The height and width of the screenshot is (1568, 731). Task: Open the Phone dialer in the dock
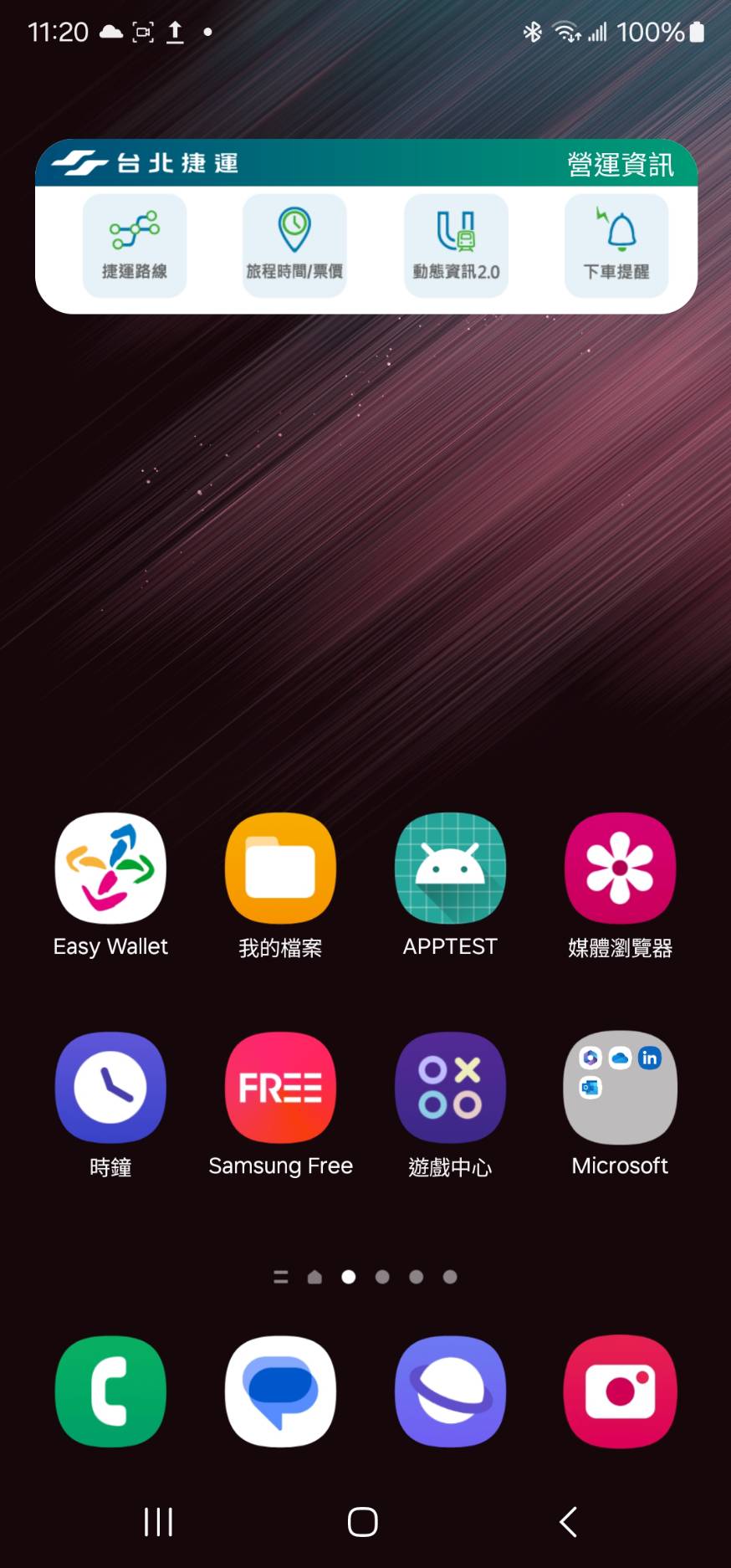110,1391
